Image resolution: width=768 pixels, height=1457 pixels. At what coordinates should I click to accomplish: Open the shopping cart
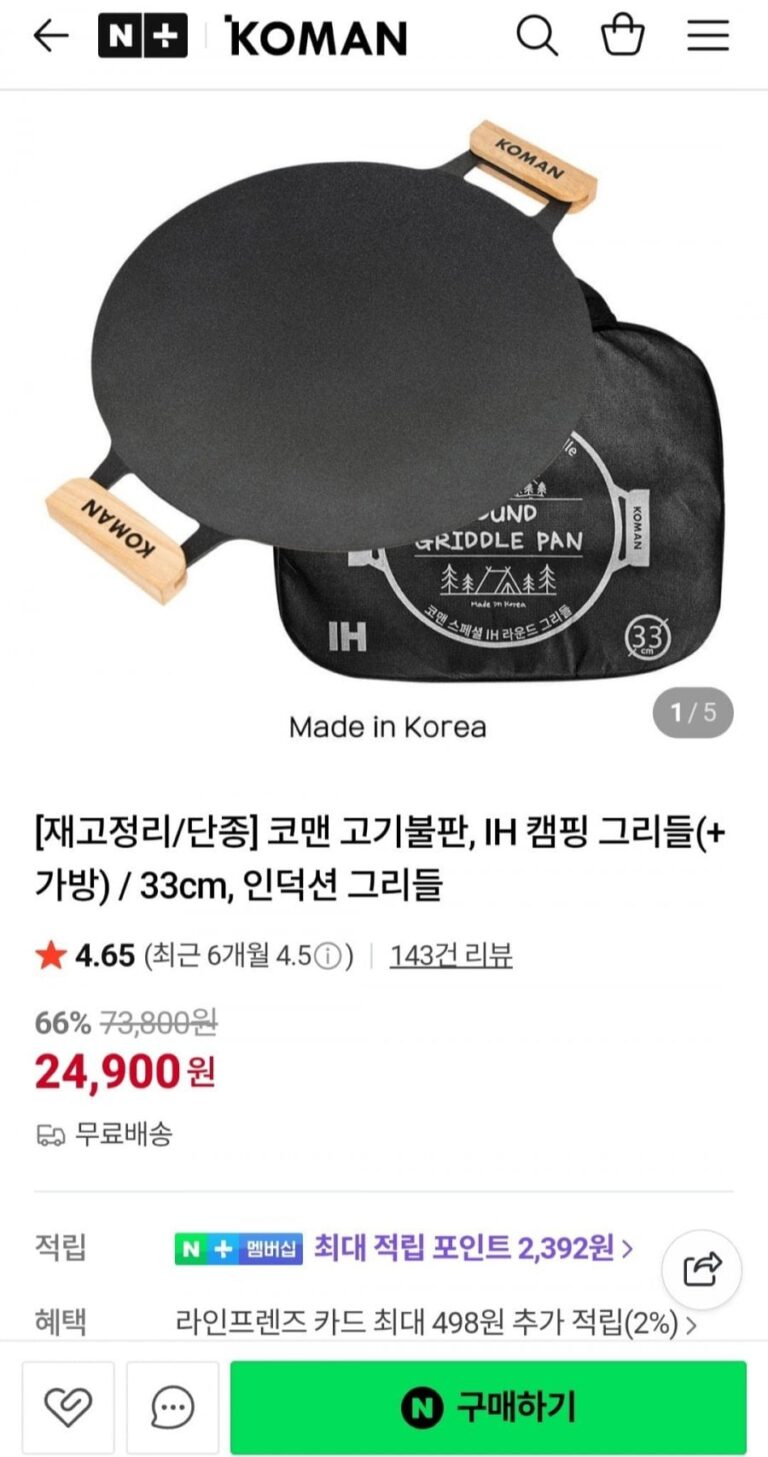coord(622,37)
